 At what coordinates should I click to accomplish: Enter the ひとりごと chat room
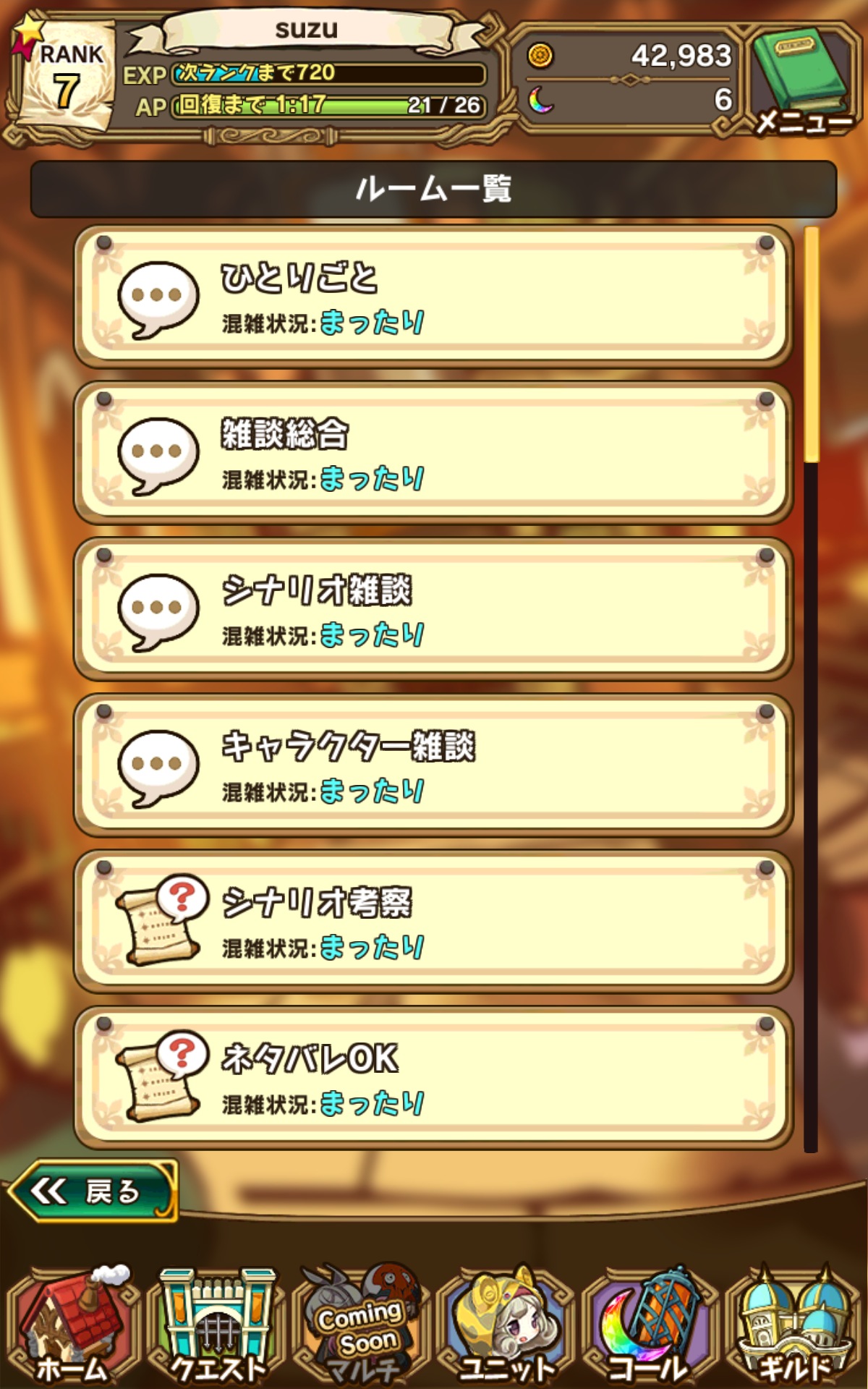[x=434, y=297]
